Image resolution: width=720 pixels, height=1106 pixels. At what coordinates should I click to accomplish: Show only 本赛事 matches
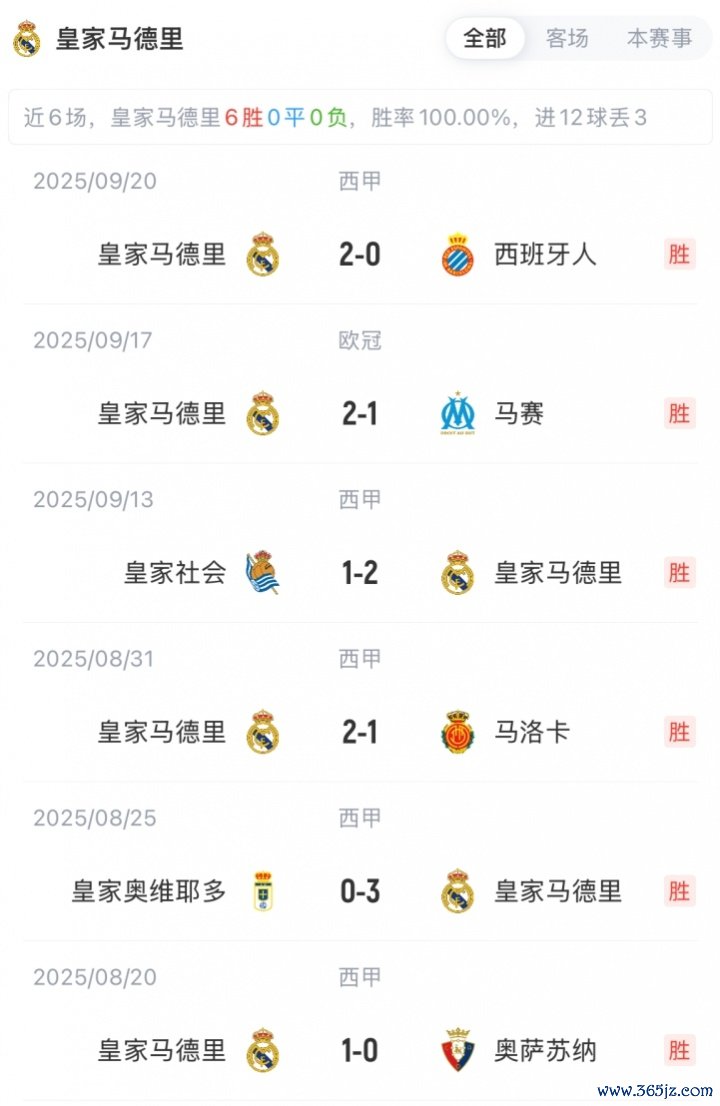coord(659,39)
